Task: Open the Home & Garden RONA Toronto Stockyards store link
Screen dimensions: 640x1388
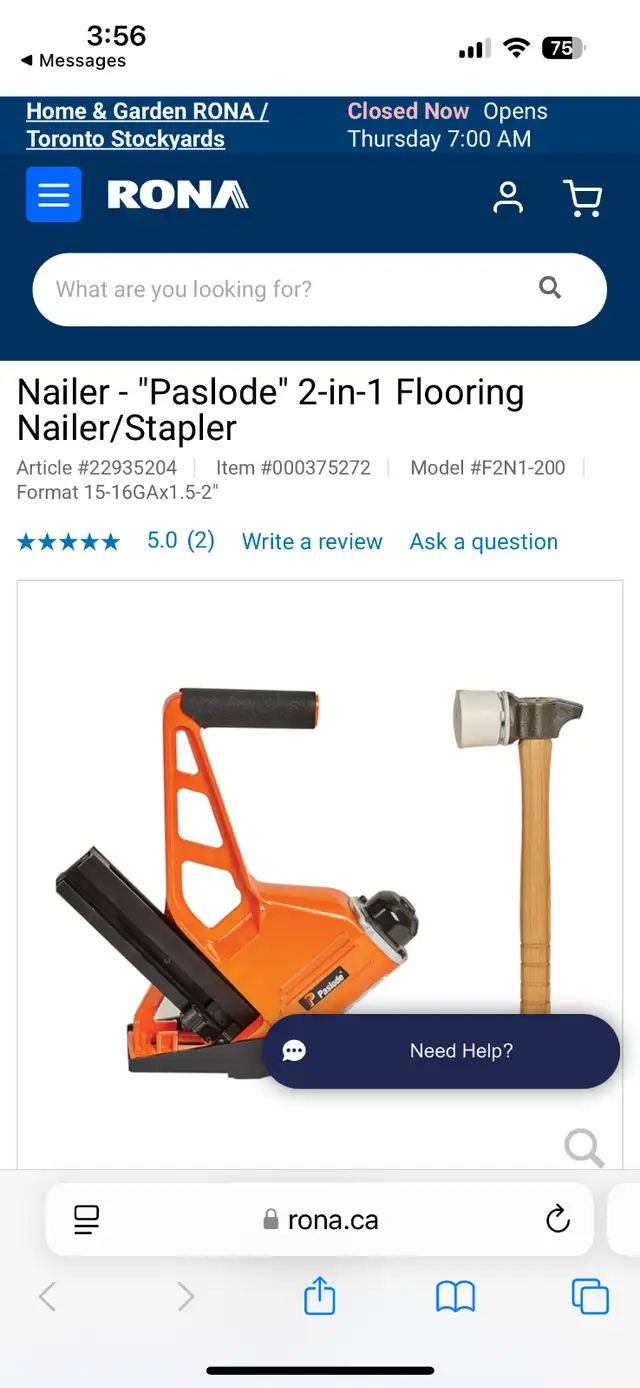Action: click(x=147, y=125)
